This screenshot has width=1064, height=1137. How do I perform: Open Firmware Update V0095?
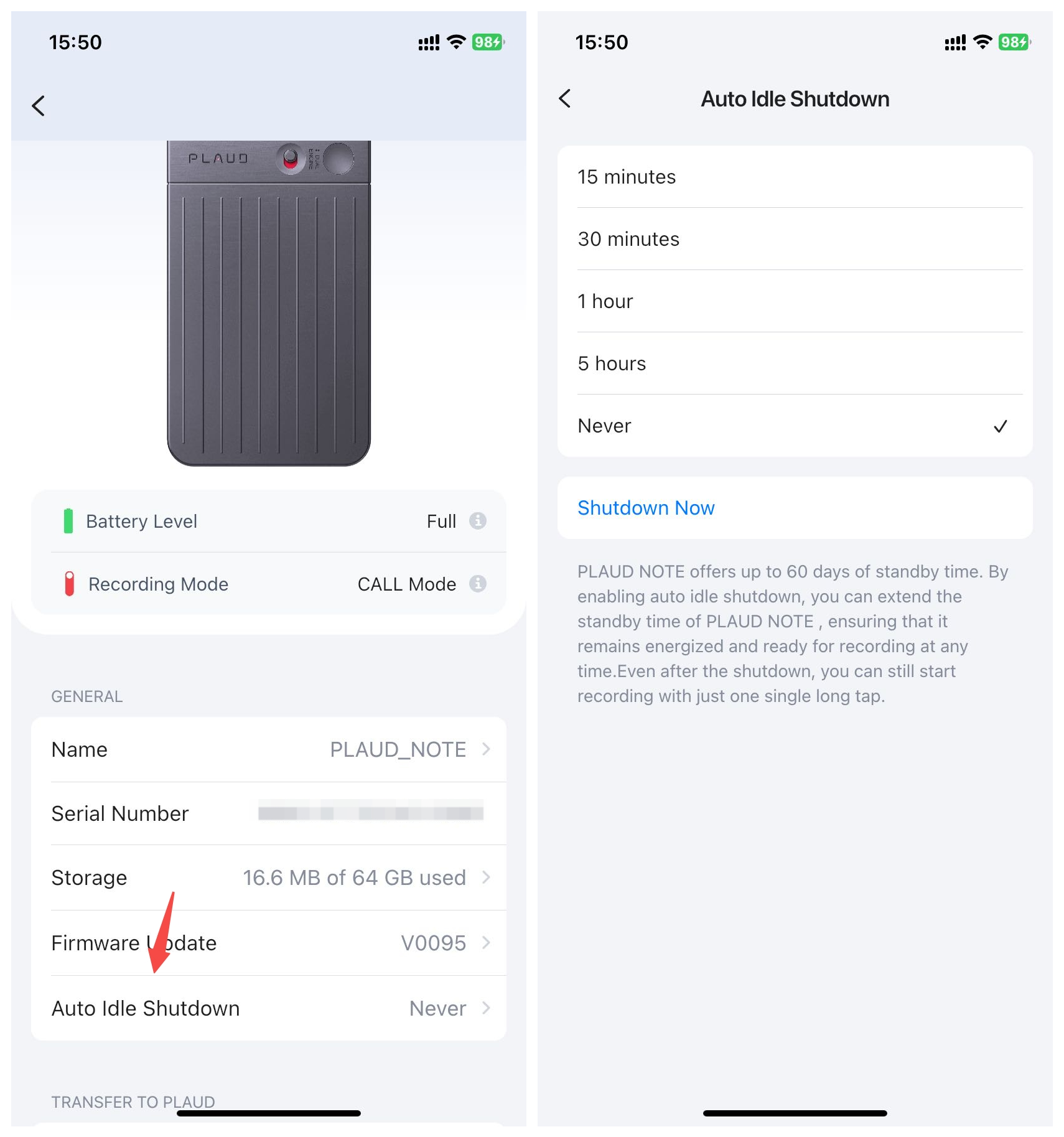pos(269,943)
